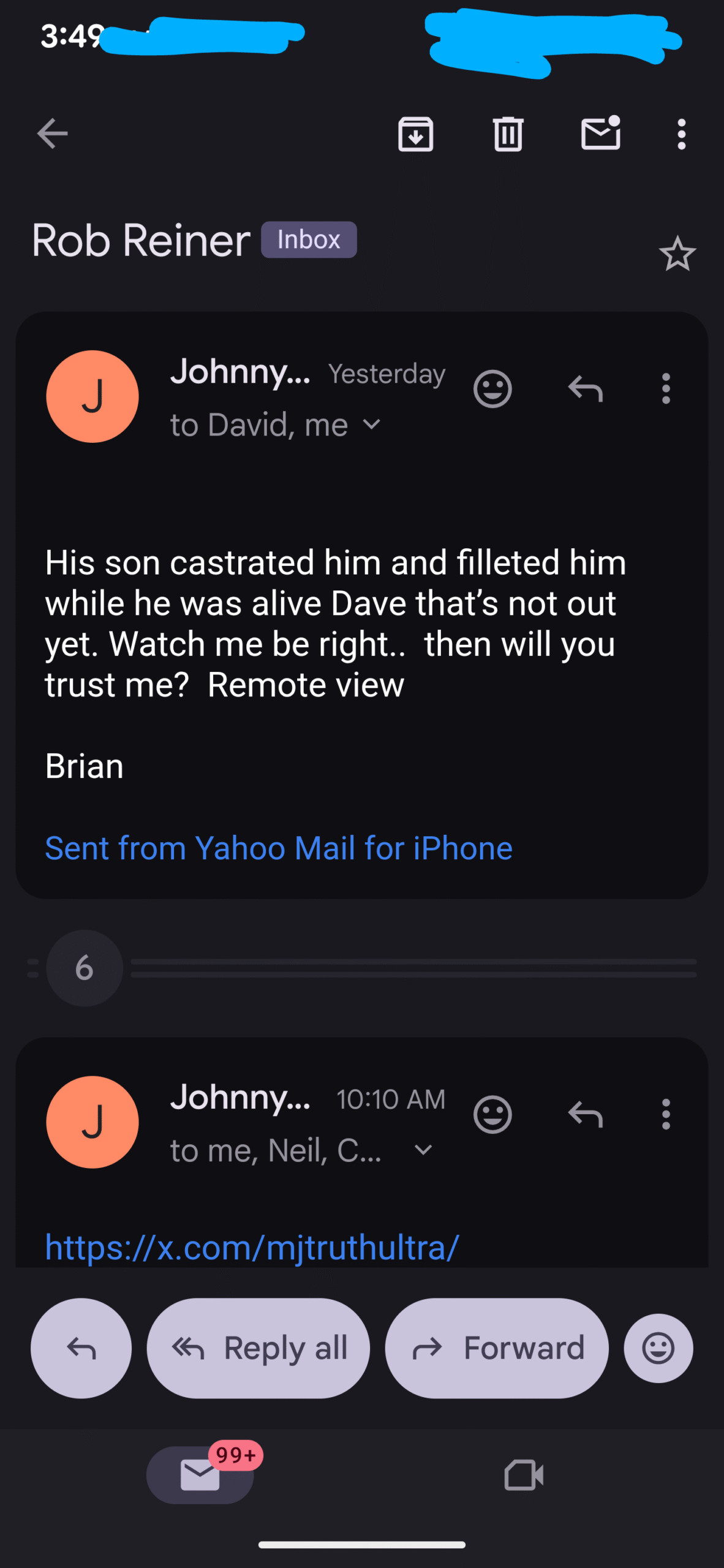Reply to Yesterday's message from Johnny

[x=586, y=389]
